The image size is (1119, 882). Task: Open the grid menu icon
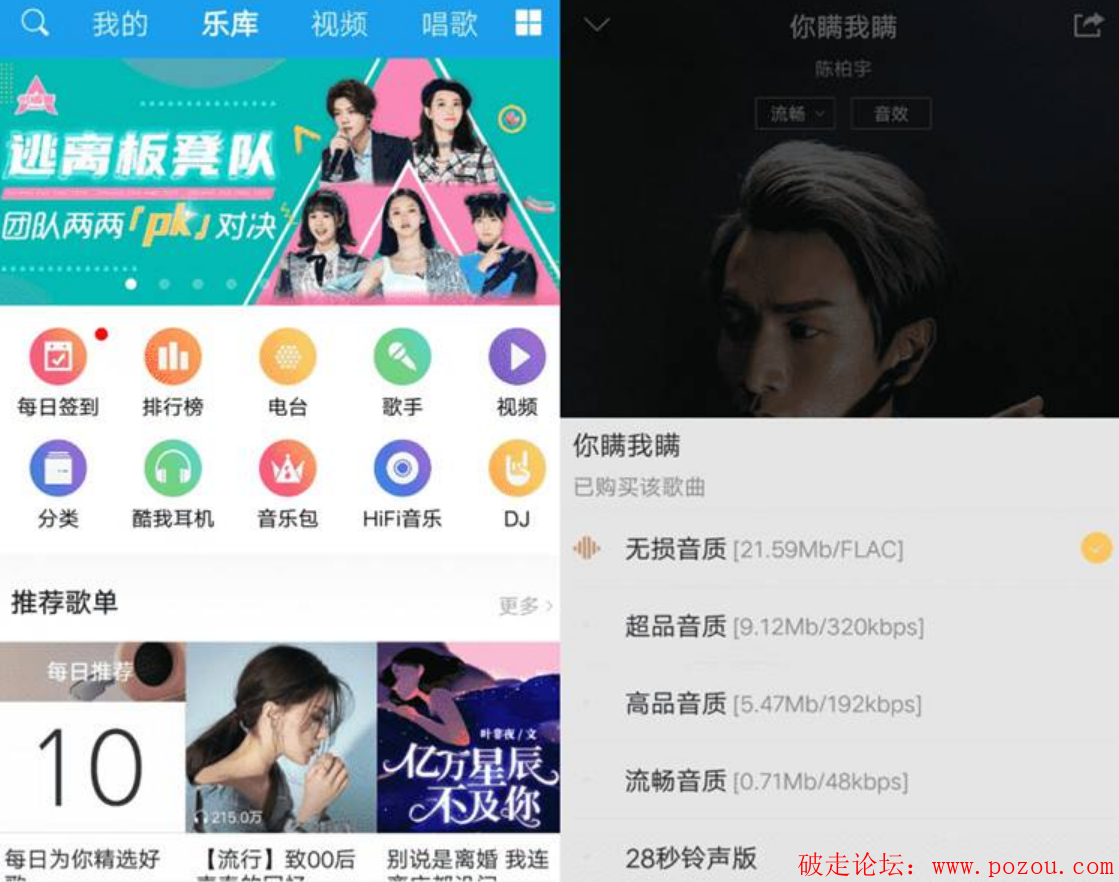coord(528,24)
